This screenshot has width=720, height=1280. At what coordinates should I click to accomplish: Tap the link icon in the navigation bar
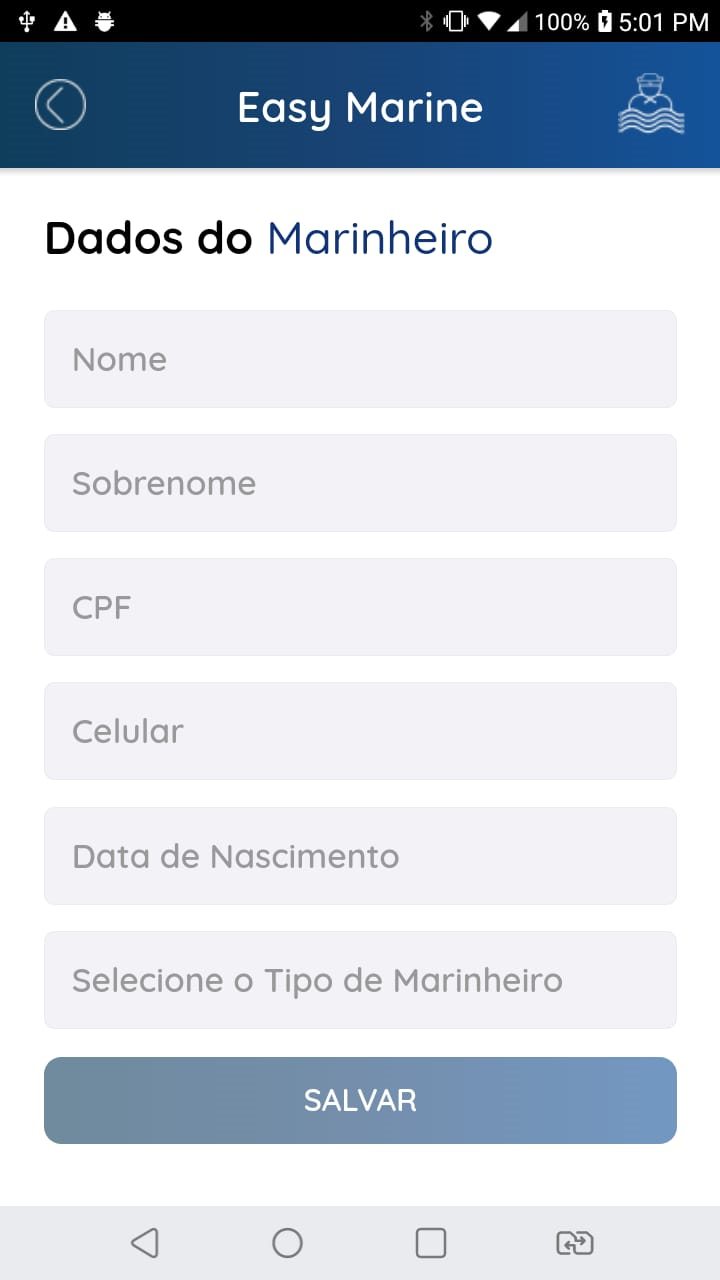[573, 1242]
